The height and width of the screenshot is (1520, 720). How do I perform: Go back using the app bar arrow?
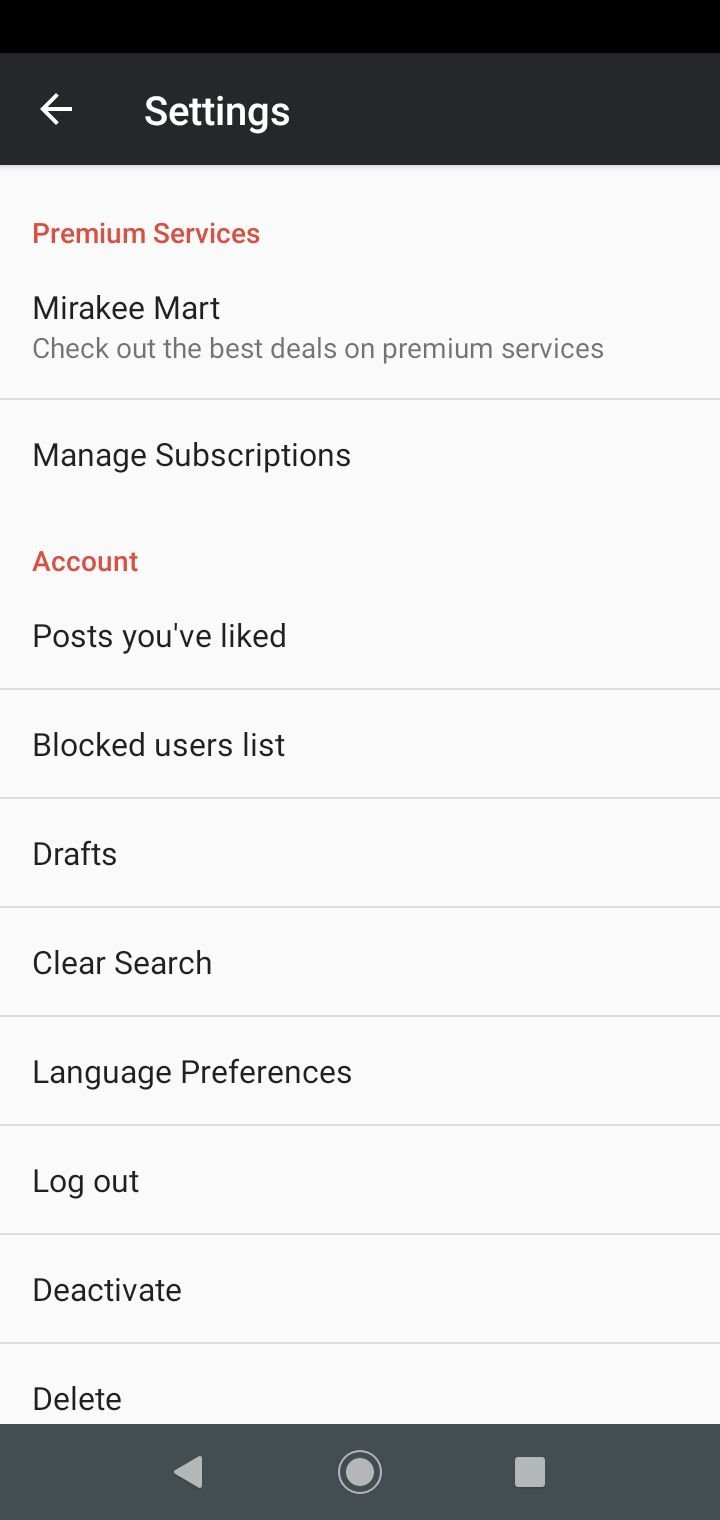point(56,109)
